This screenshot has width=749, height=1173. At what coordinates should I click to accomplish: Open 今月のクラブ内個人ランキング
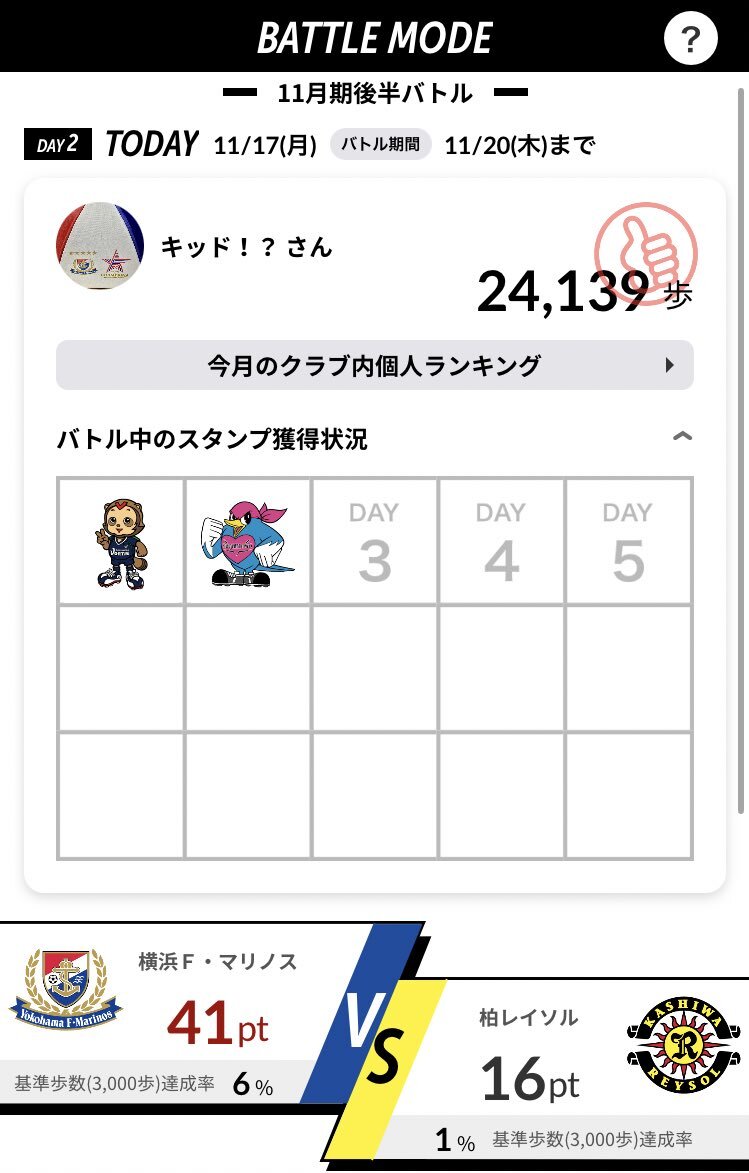(374, 365)
